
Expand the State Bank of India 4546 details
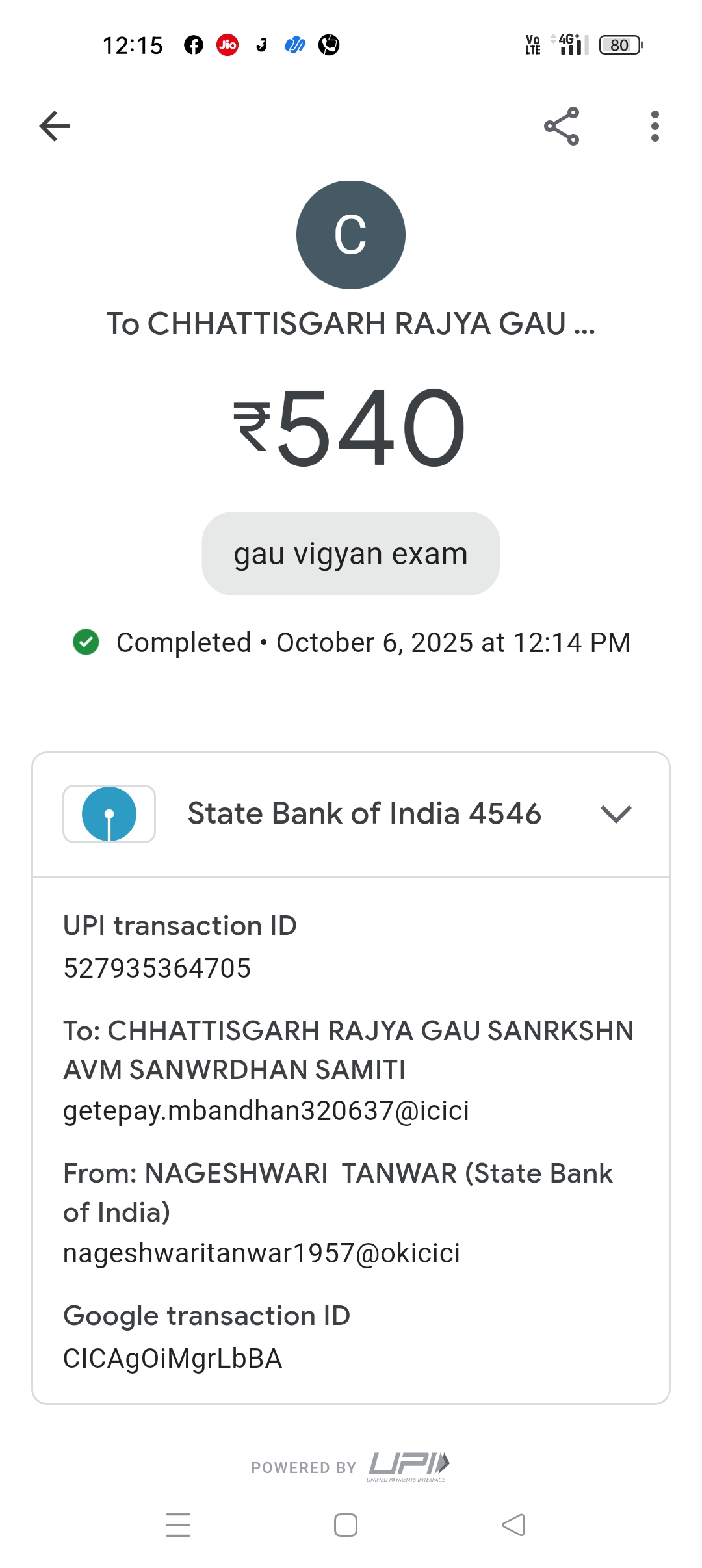(616, 814)
